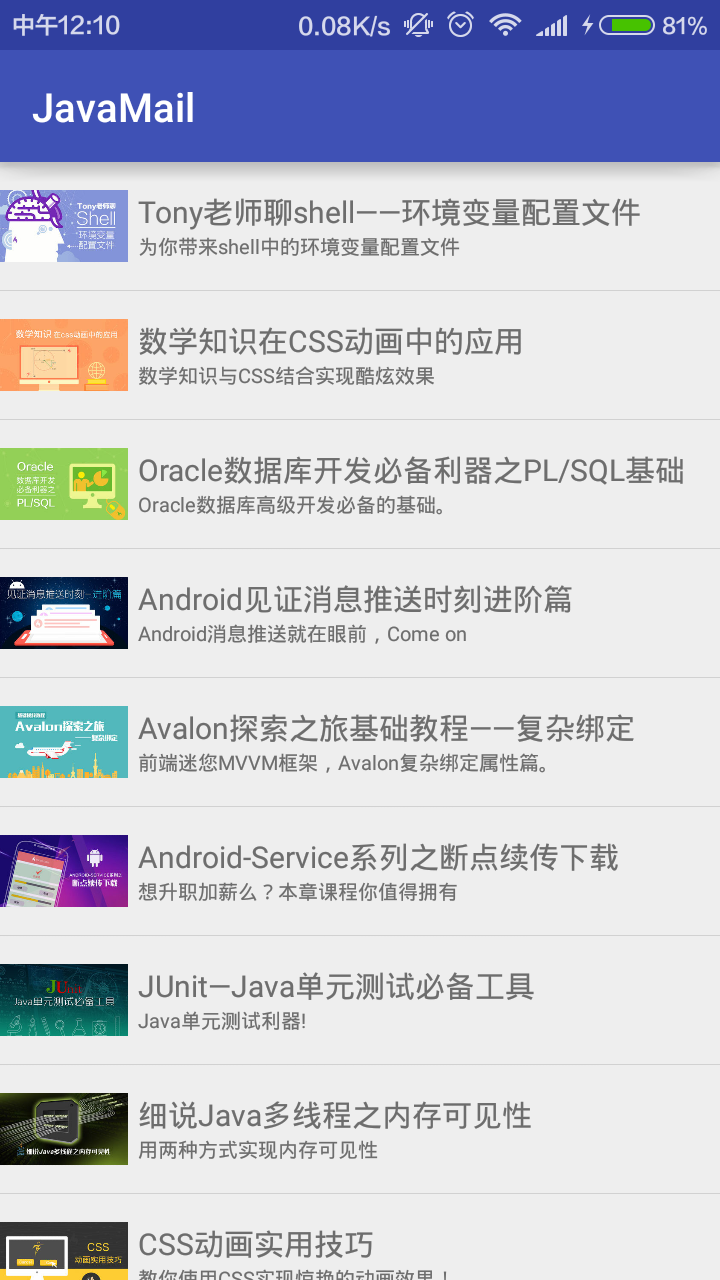720x1280 pixels.
Task: Open 数学知识在CSS动画中的应用 course
Action: (360, 355)
